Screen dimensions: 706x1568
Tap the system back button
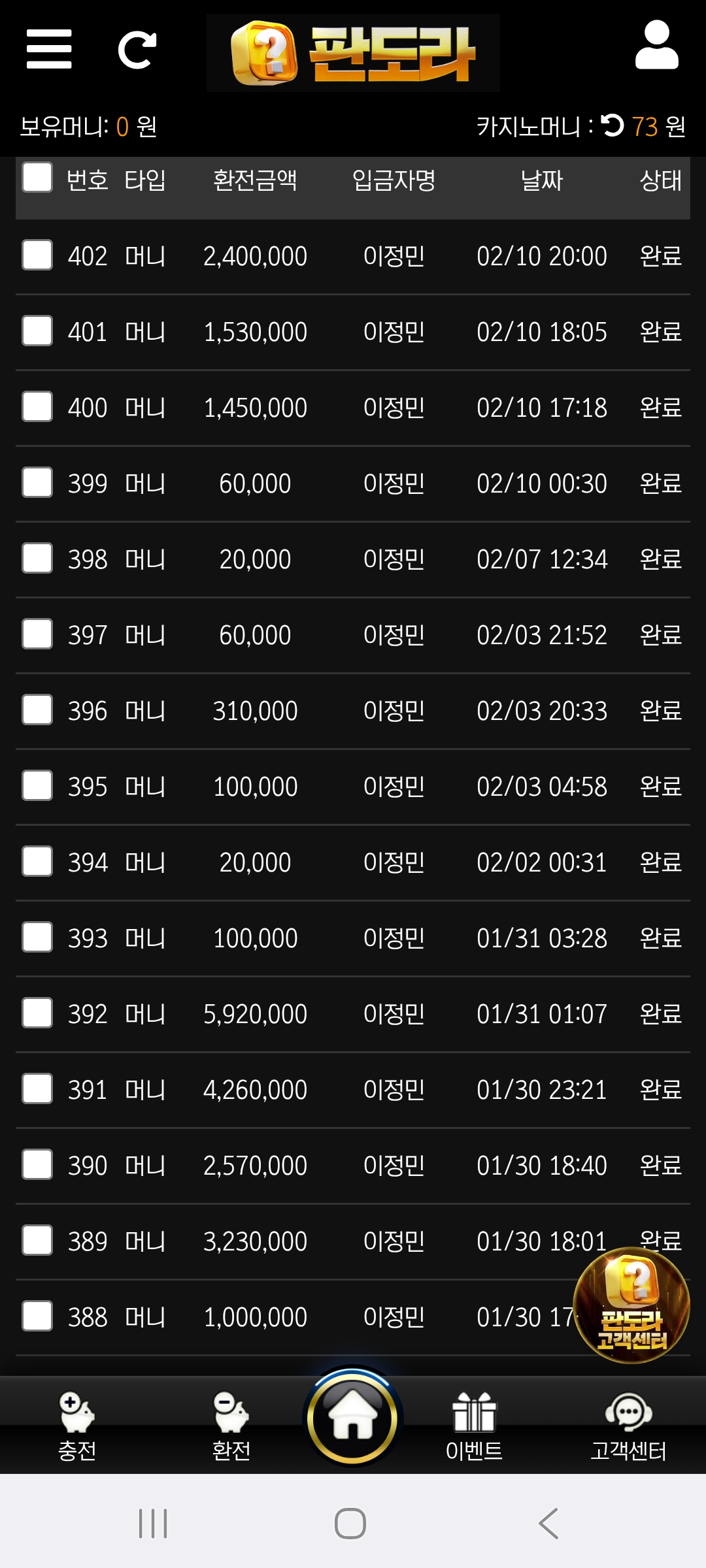(x=549, y=1524)
